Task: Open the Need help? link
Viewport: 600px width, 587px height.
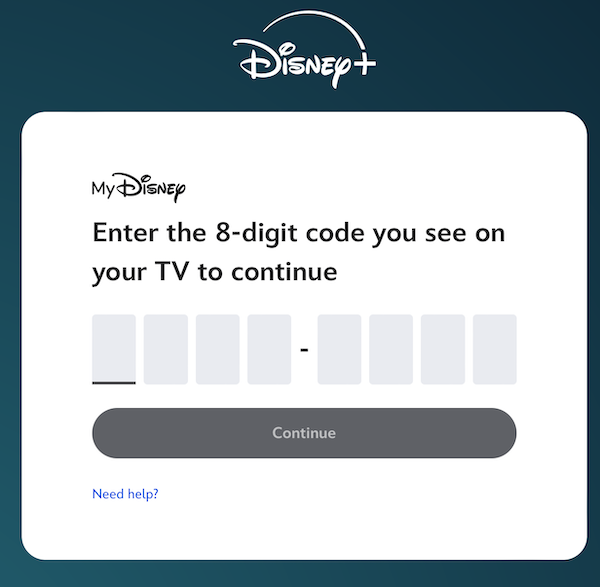Action: click(125, 494)
